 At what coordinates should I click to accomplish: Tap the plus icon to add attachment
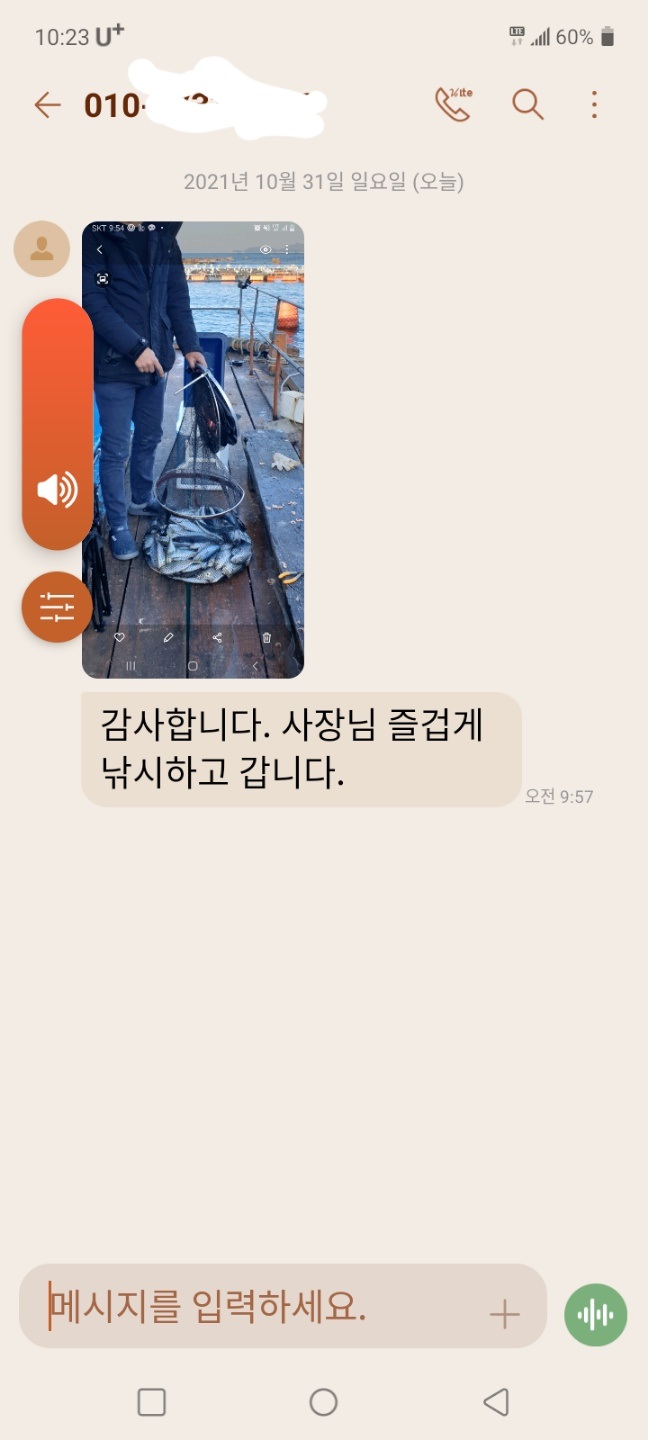click(x=504, y=1314)
